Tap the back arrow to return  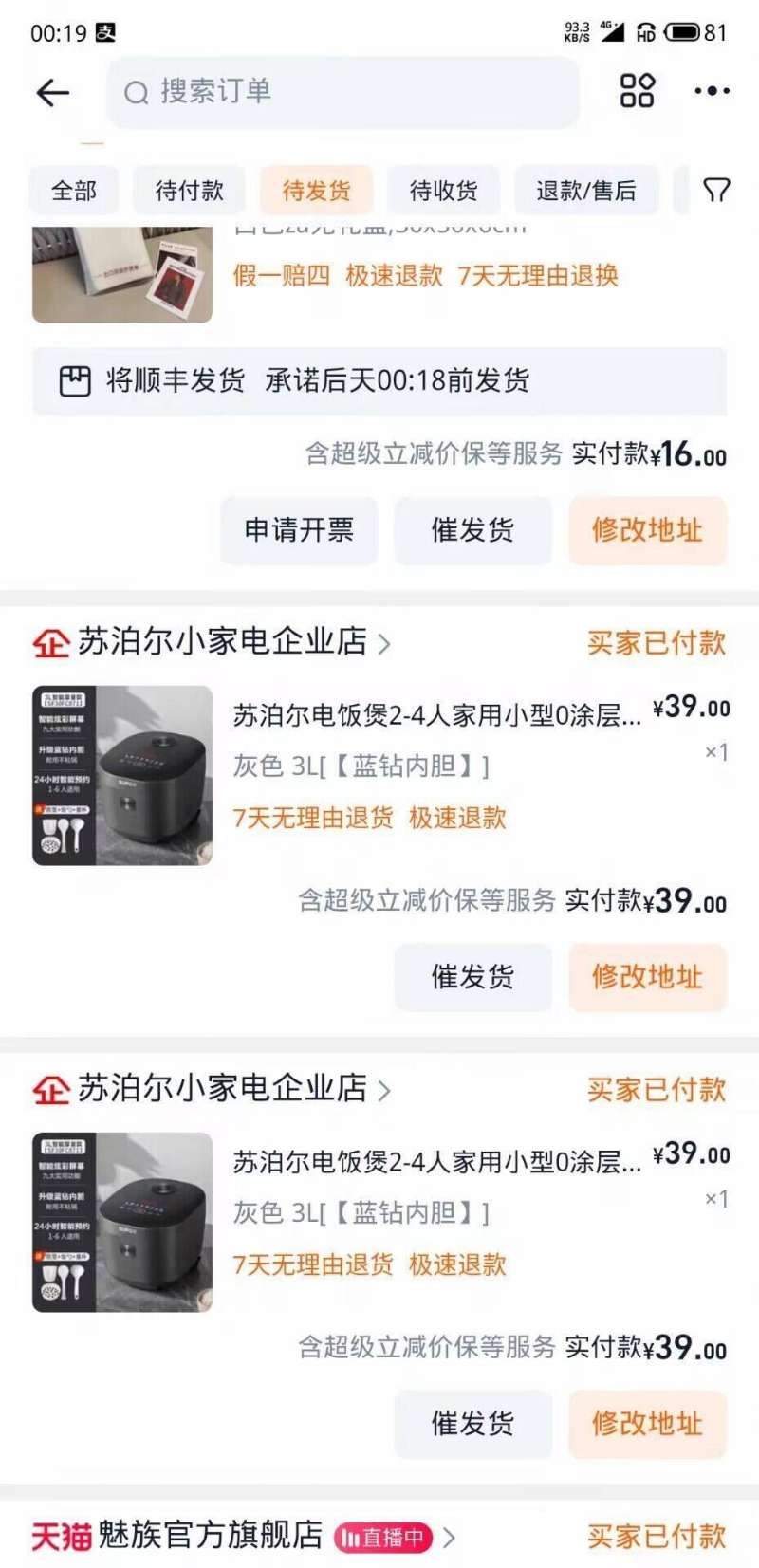pyautogui.click(x=52, y=92)
